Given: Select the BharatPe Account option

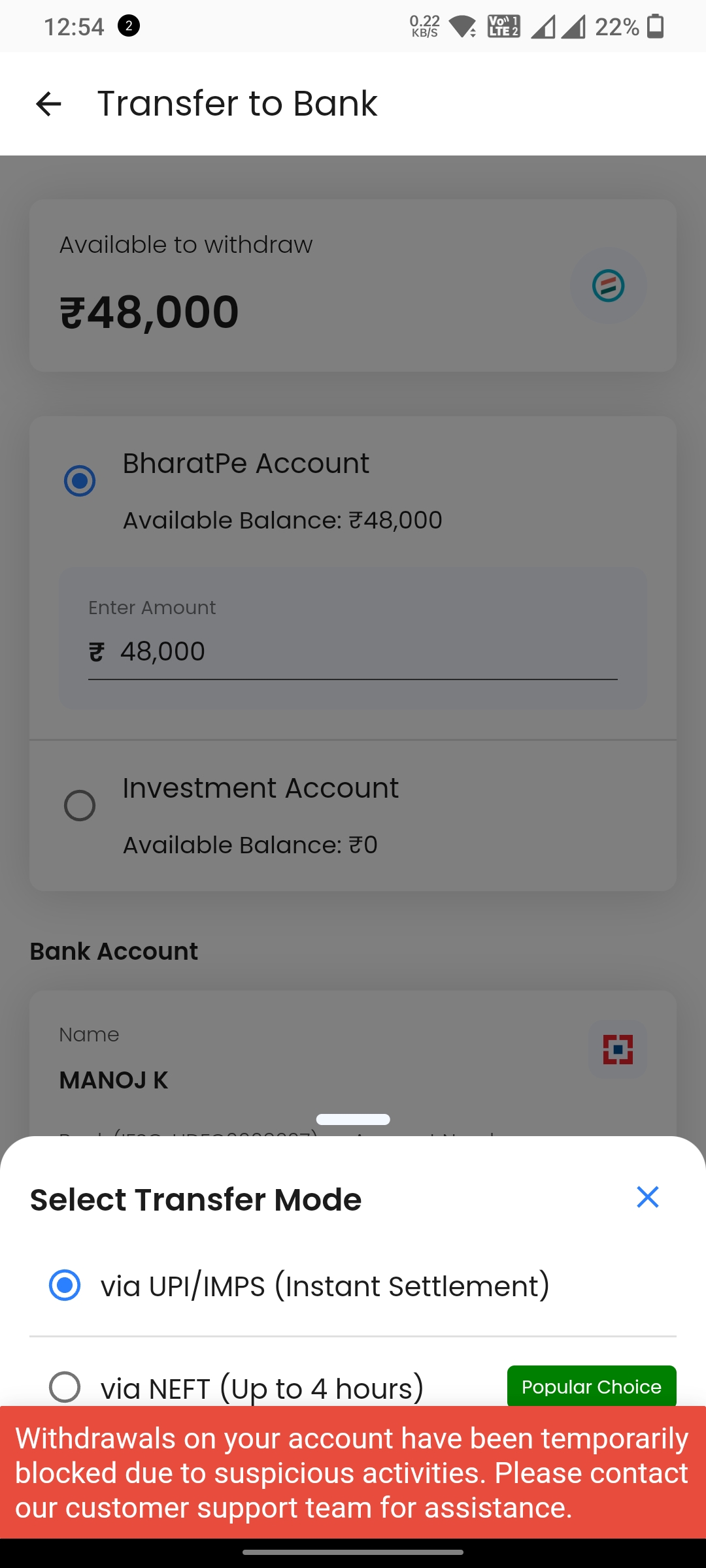Looking at the screenshot, I should (x=80, y=481).
